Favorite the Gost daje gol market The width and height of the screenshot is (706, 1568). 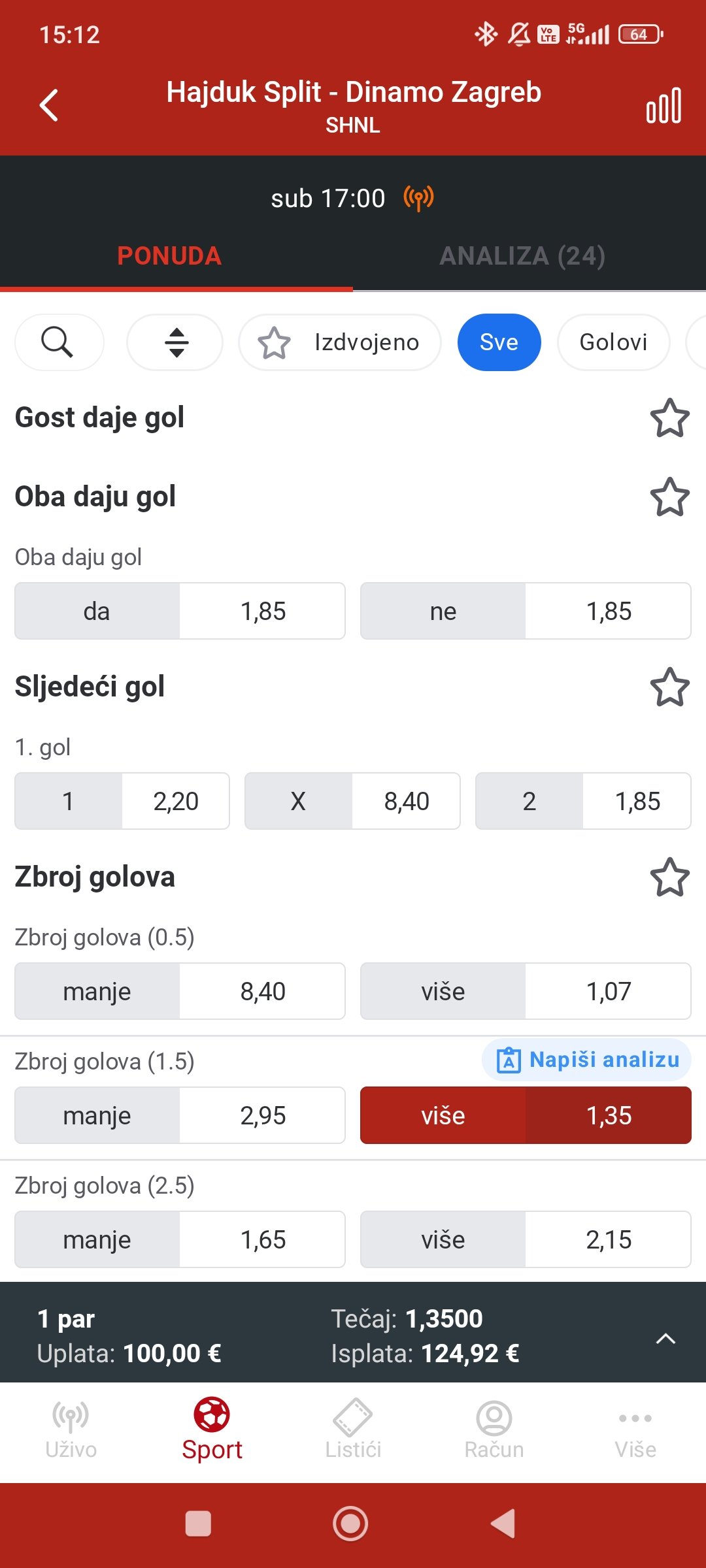coord(670,418)
